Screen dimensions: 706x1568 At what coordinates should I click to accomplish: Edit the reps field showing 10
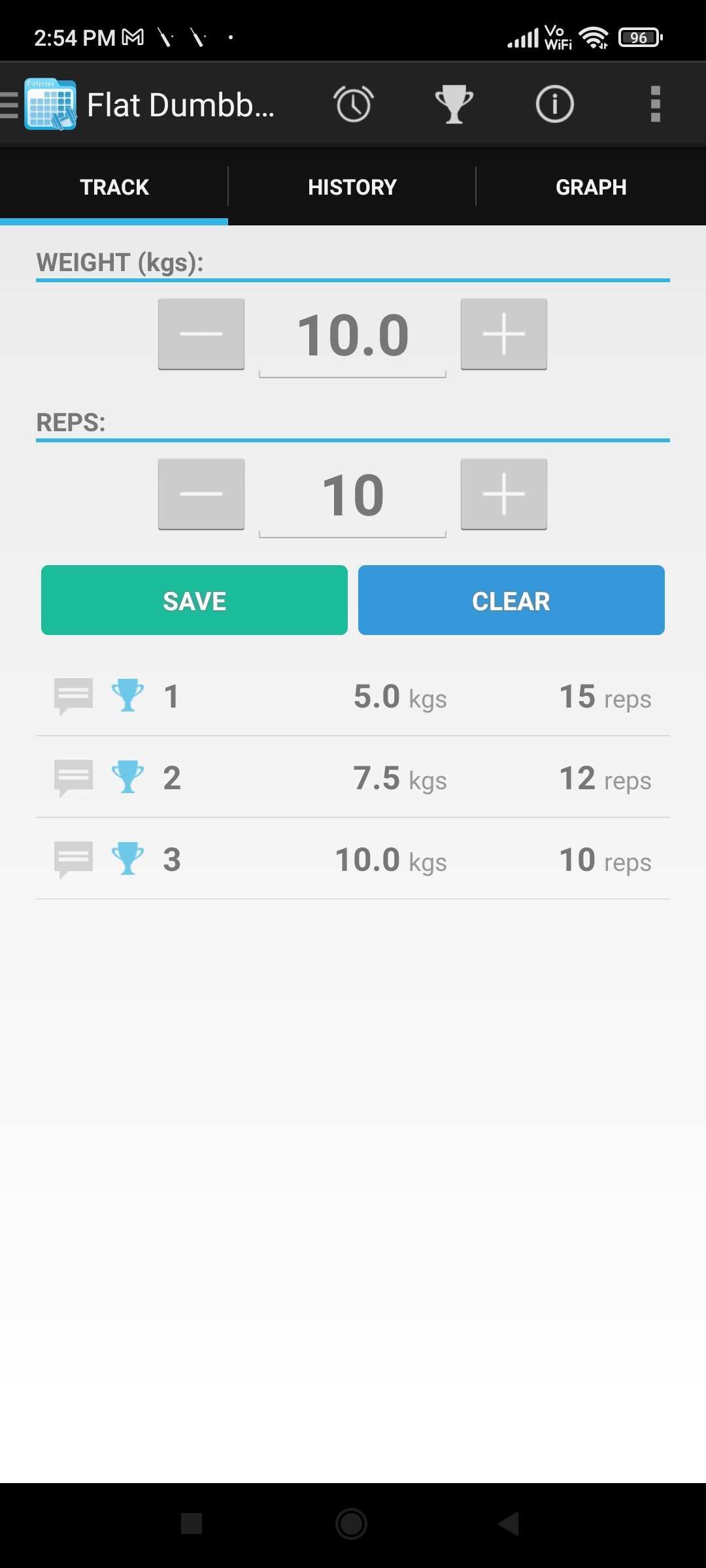tap(352, 496)
